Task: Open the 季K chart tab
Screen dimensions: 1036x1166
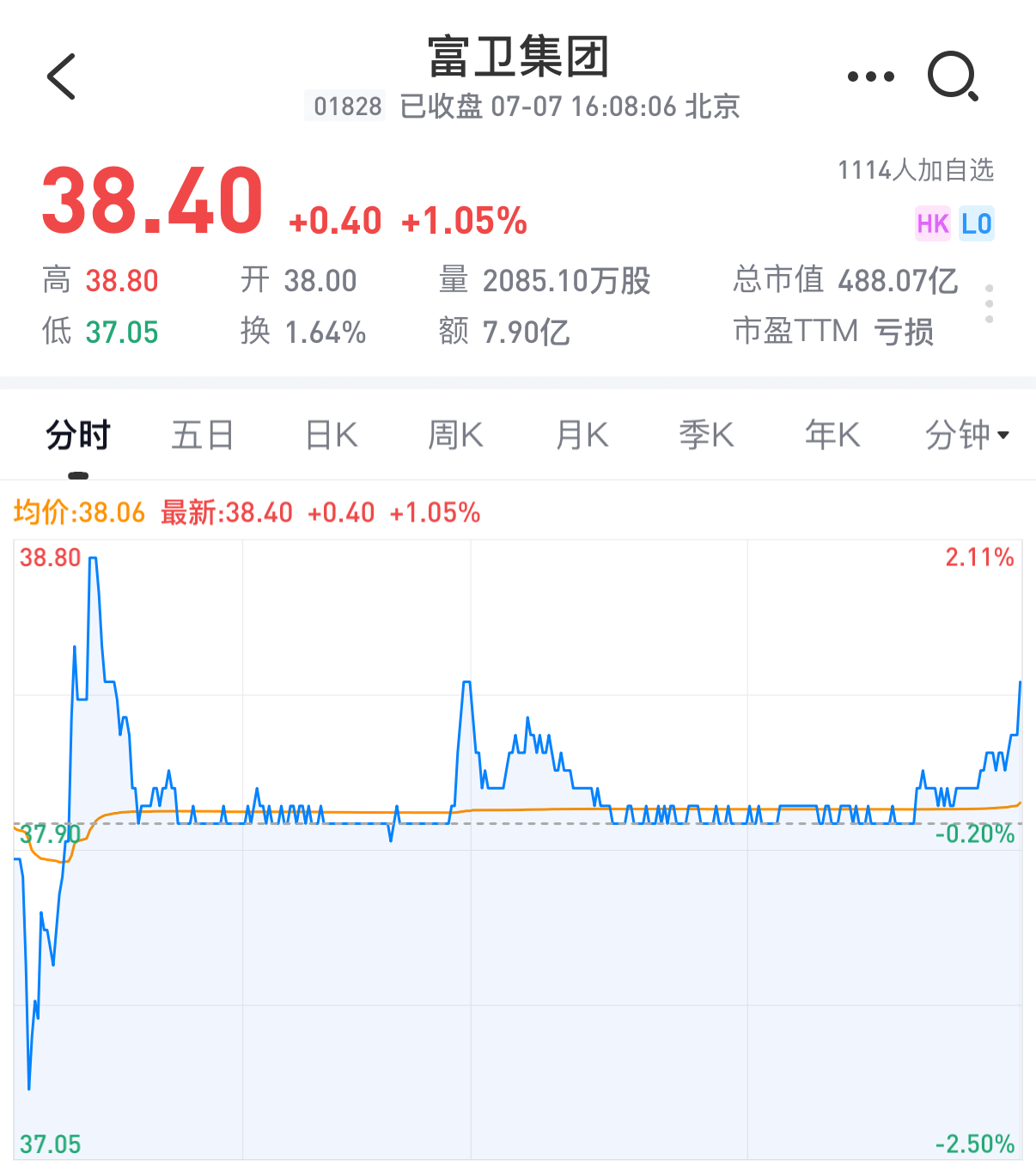Action: tap(706, 435)
